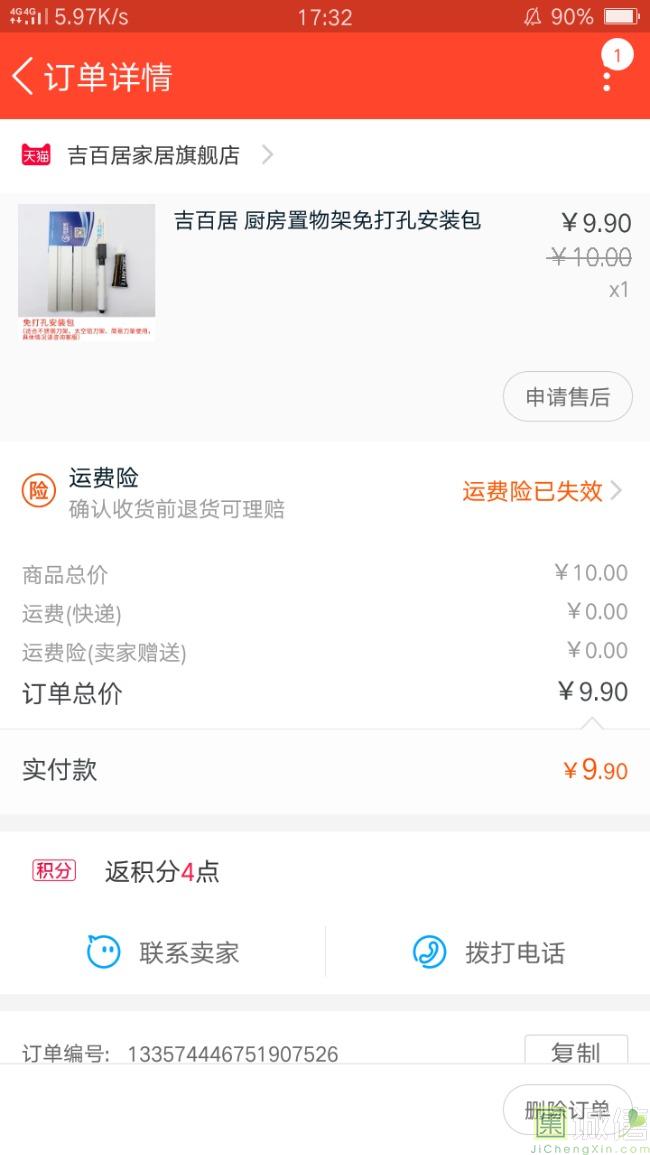Open the overflow menu with three dots
This screenshot has height=1155, width=650.
point(607,76)
